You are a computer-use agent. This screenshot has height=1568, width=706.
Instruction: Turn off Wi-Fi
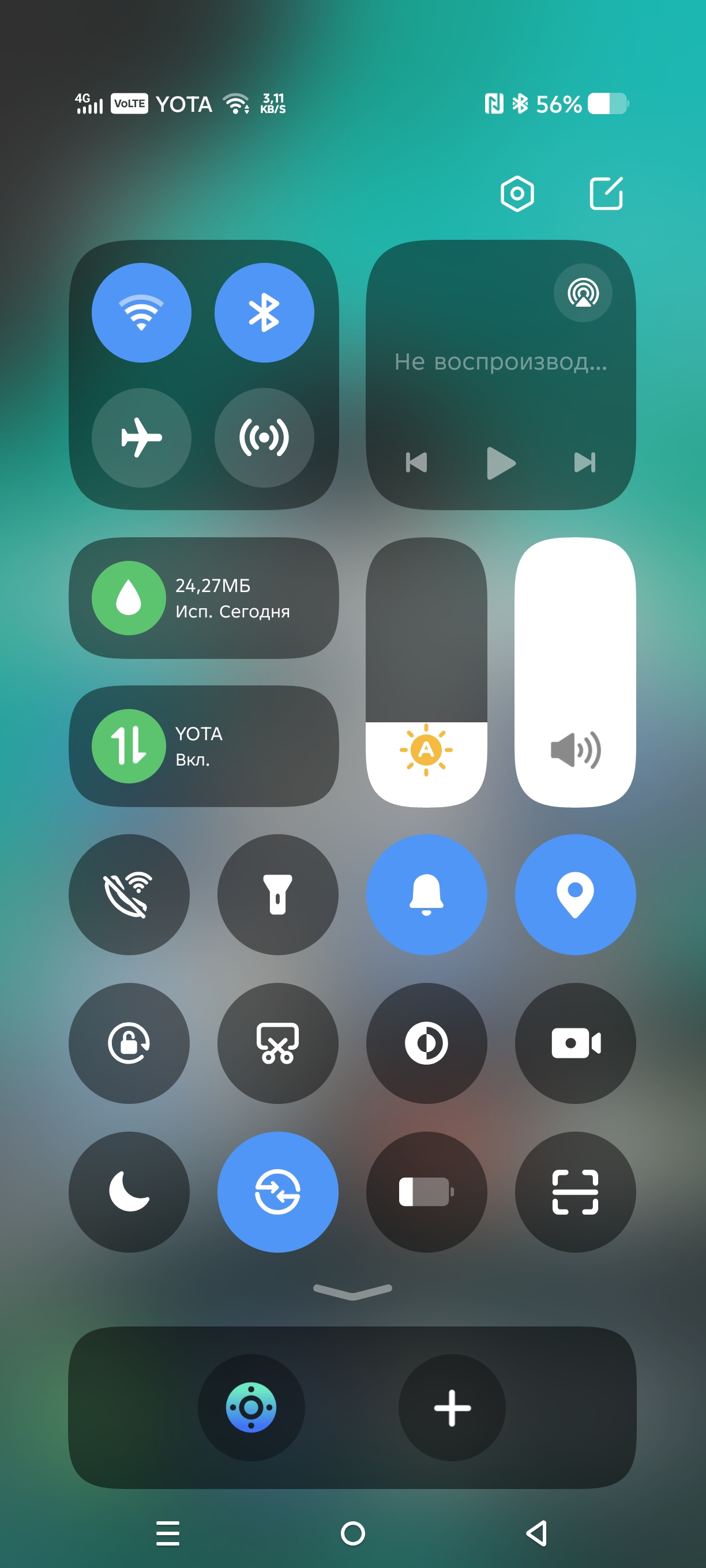(x=141, y=313)
